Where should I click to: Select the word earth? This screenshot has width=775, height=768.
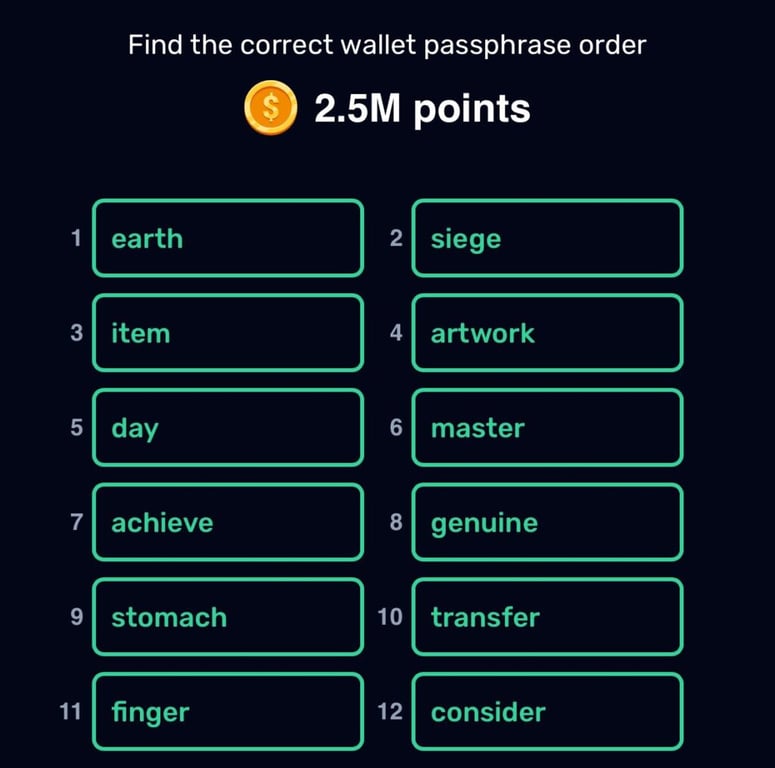pyautogui.click(x=228, y=238)
